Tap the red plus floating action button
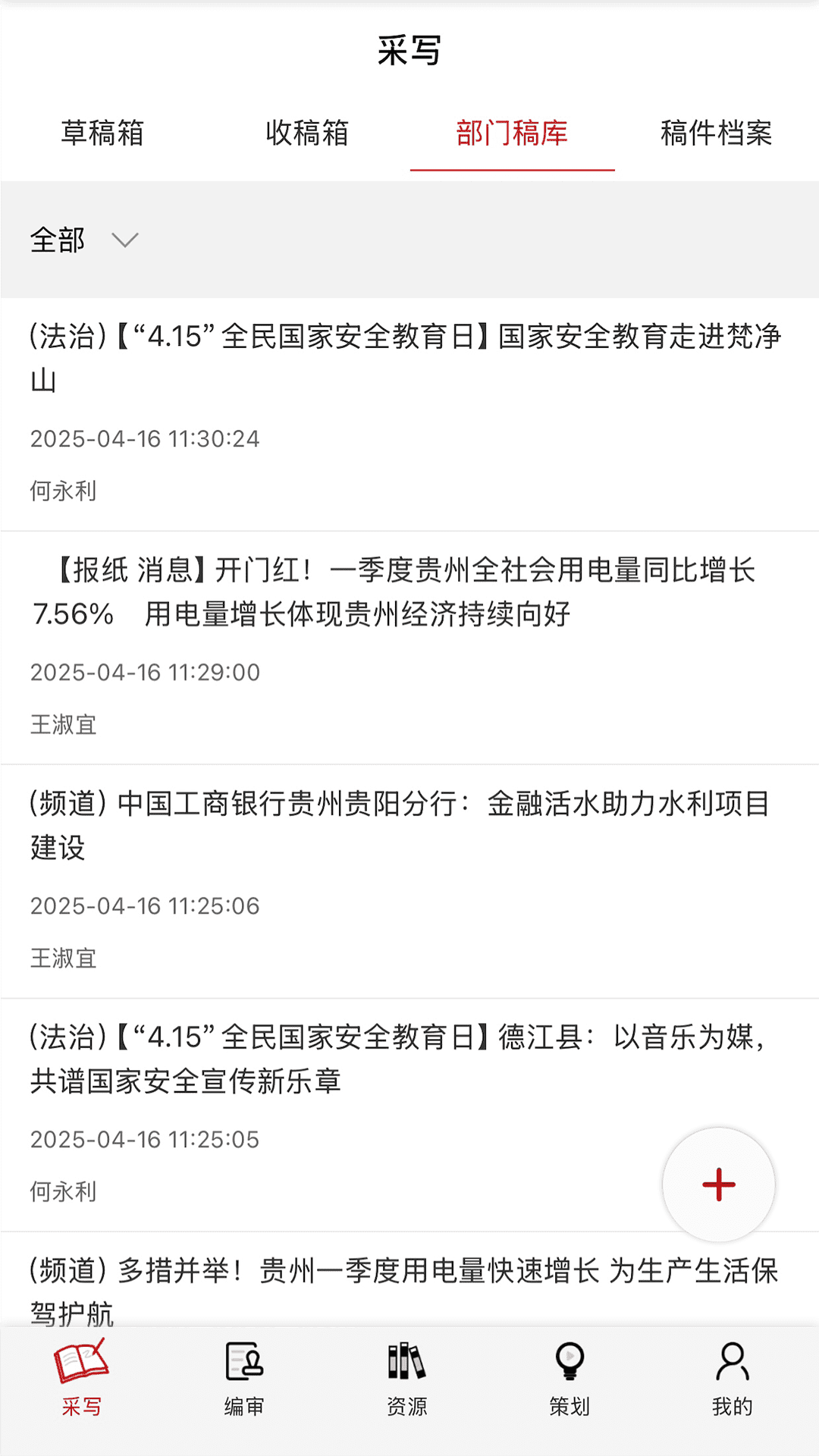 pos(717,1185)
